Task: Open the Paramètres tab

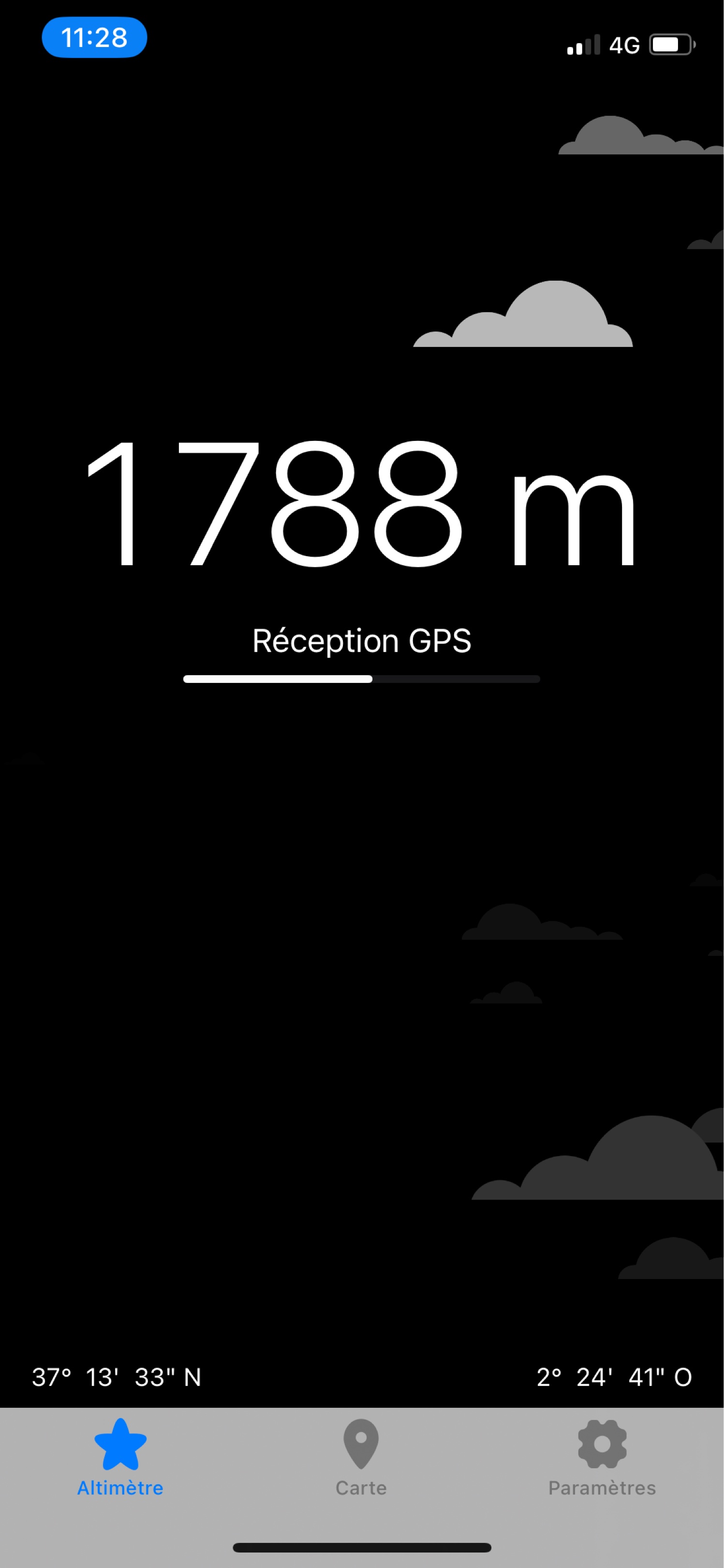Action: (602, 1457)
